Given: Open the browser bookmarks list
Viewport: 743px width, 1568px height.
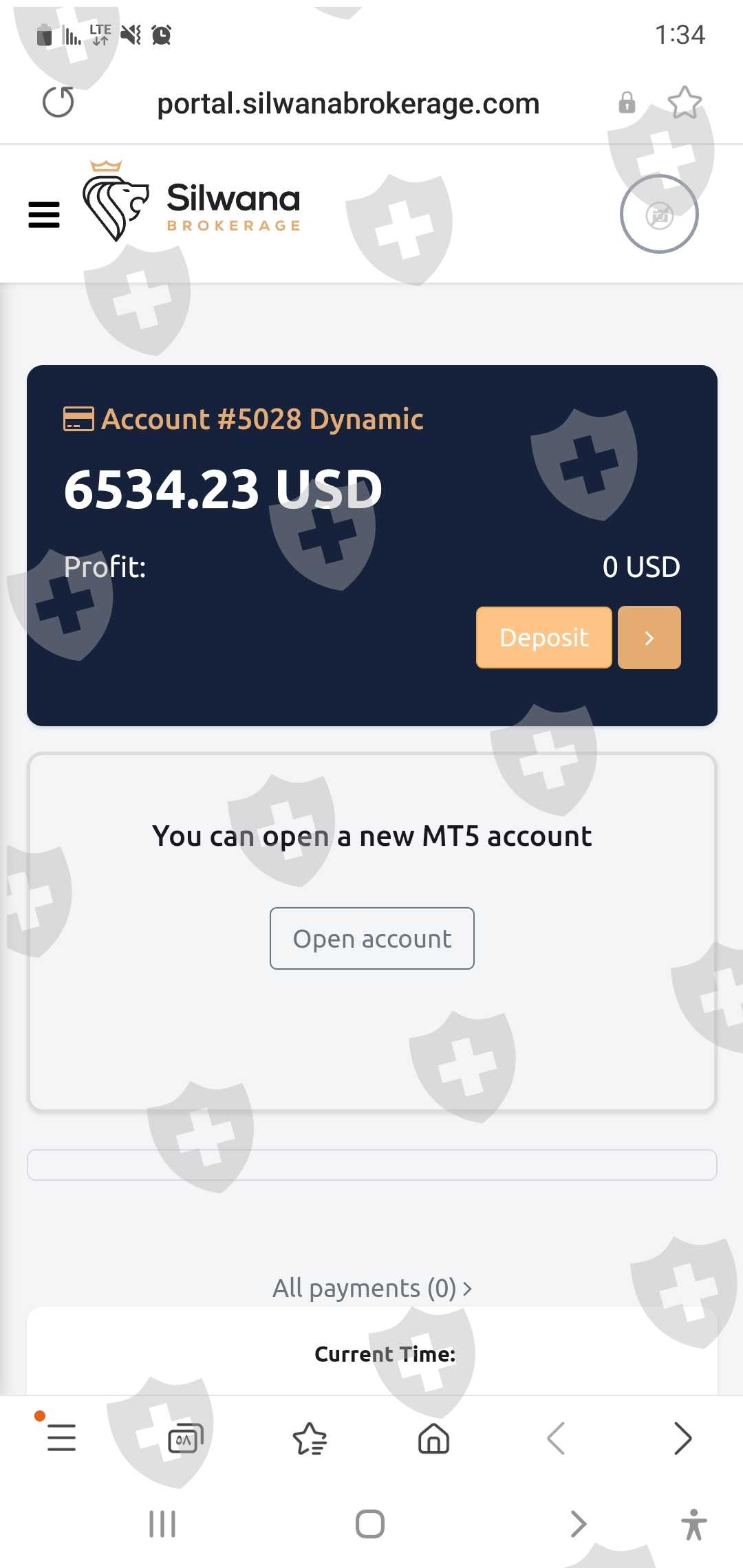Looking at the screenshot, I should pyautogui.click(x=310, y=1438).
